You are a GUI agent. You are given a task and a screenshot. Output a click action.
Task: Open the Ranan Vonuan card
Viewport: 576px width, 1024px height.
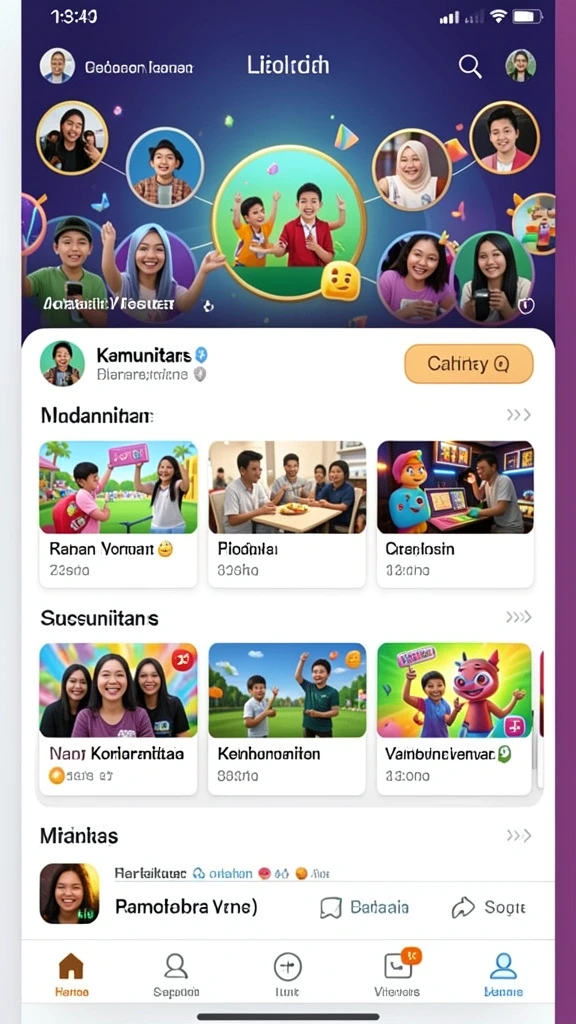(x=118, y=515)
